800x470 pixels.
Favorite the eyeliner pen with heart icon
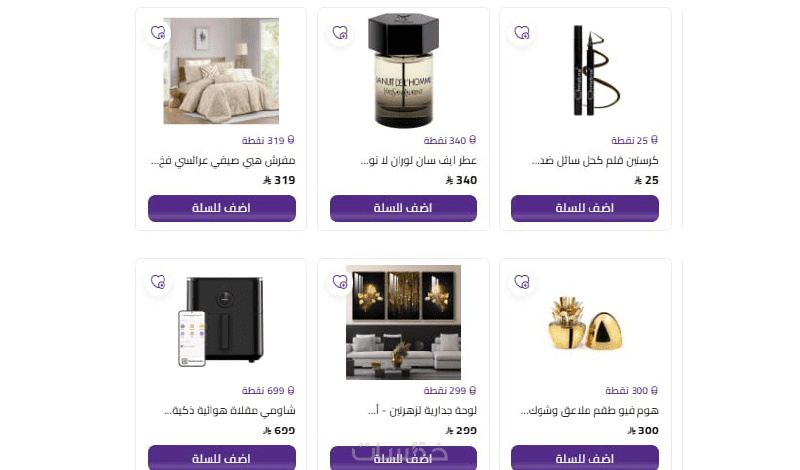tap(522, 33)
